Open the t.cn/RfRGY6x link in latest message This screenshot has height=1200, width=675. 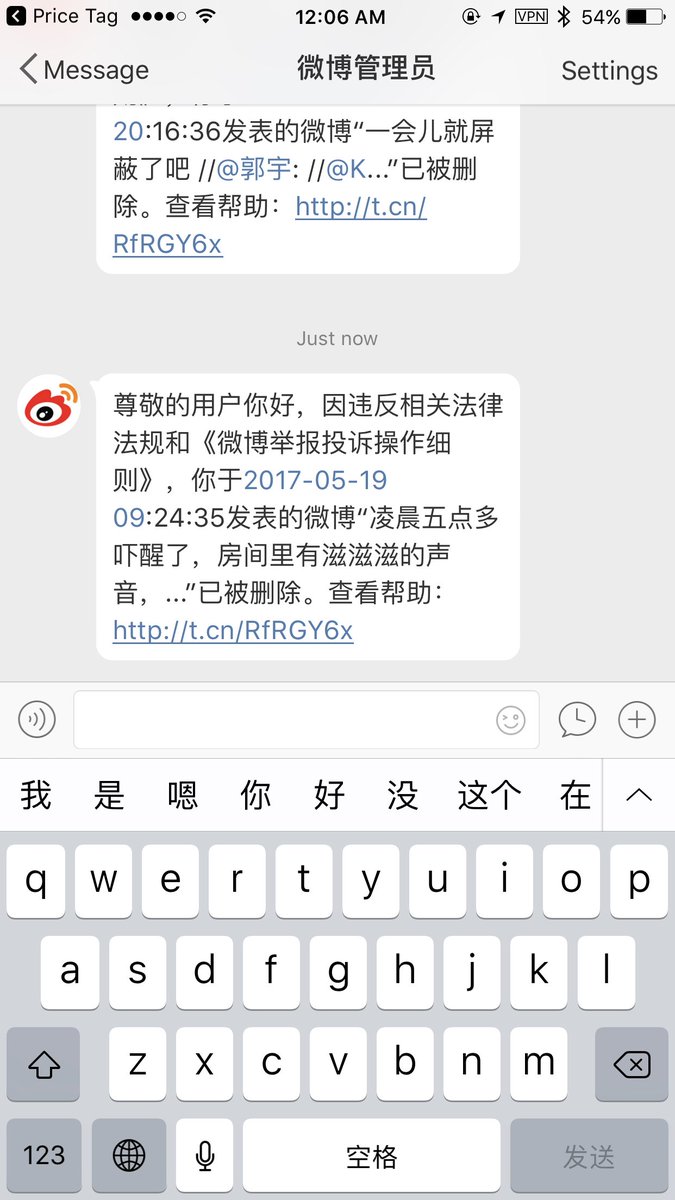233,631
